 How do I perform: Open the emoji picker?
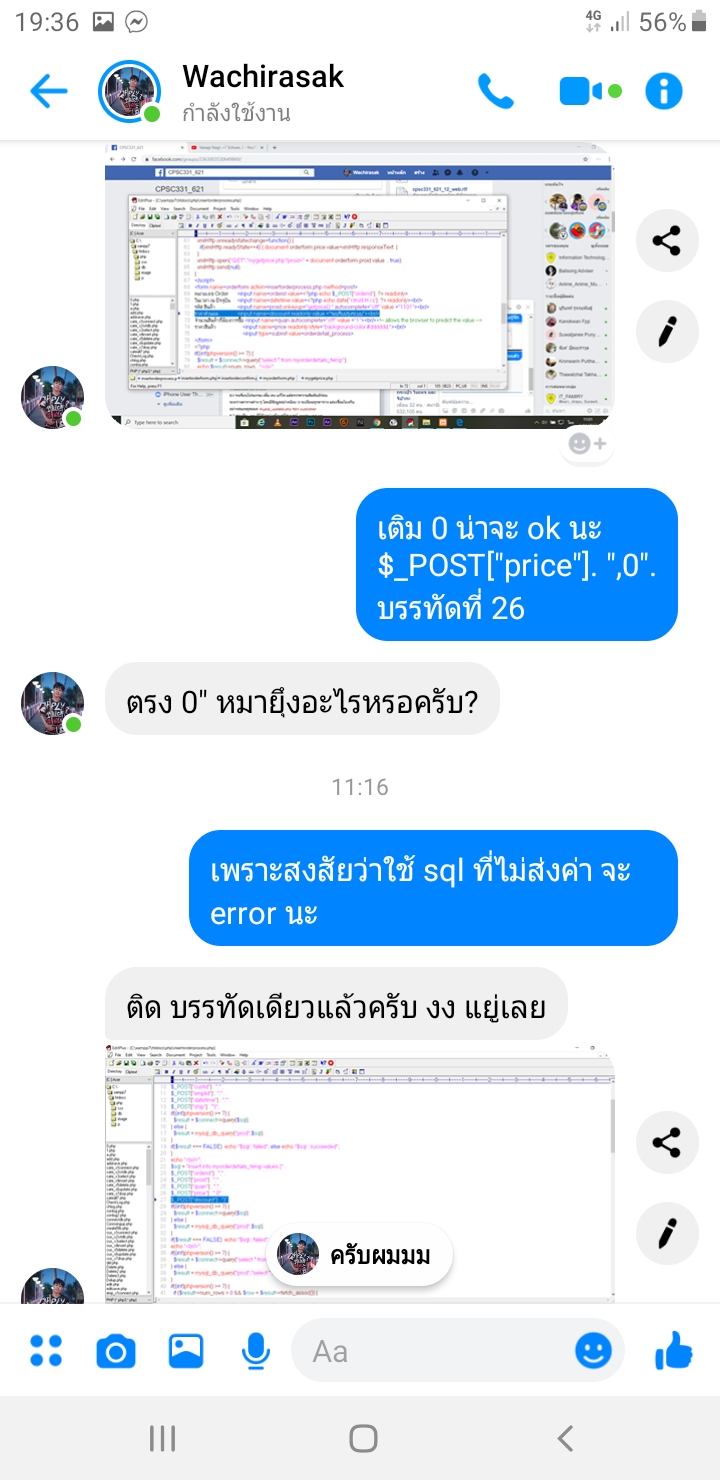pos(593,1352)
